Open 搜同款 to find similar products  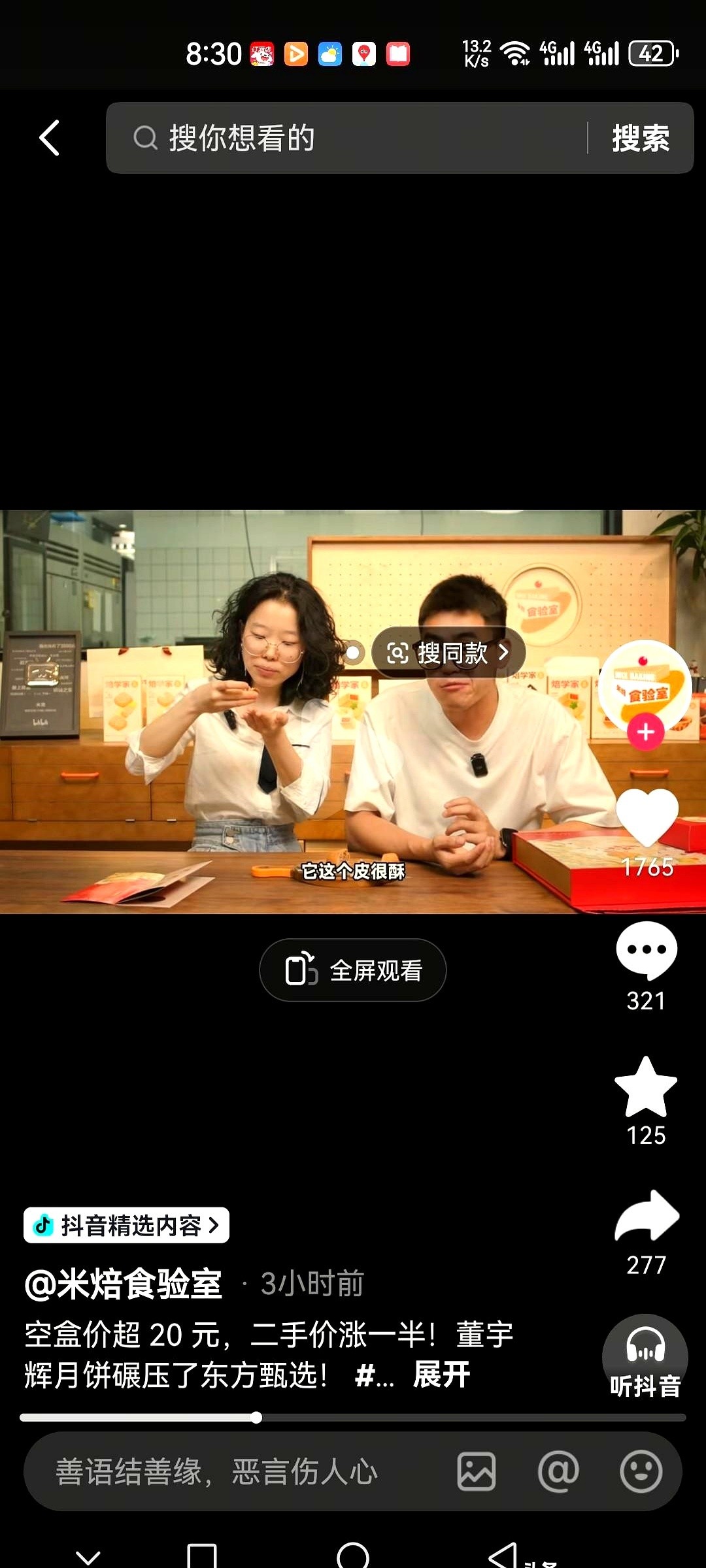coord(448,653)
